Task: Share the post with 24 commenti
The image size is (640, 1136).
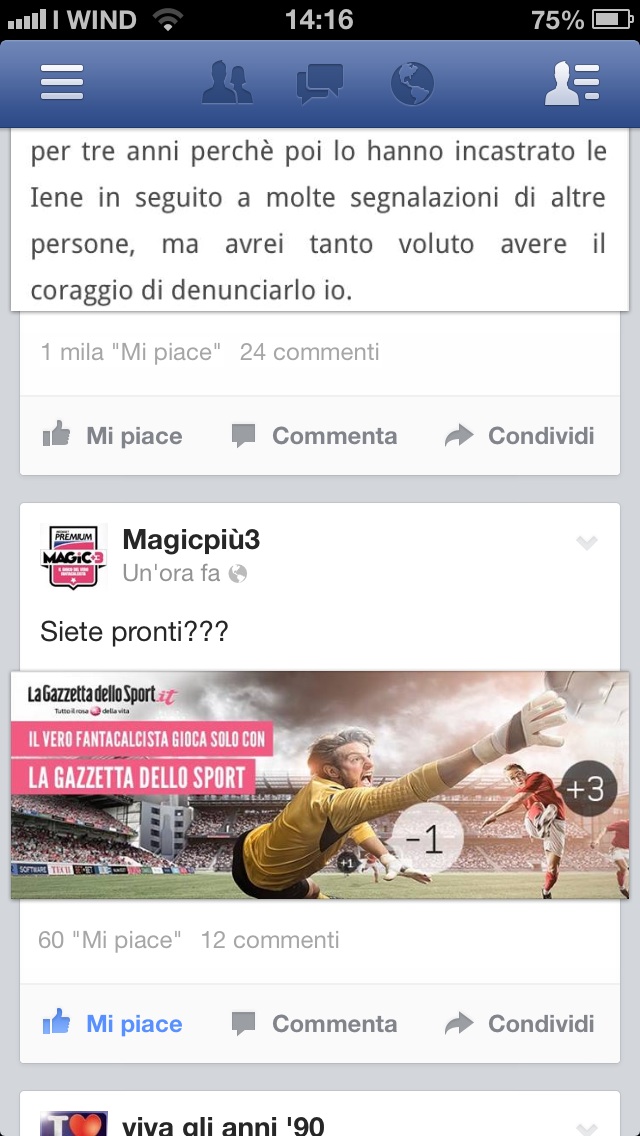Action: tap(520, 436)
